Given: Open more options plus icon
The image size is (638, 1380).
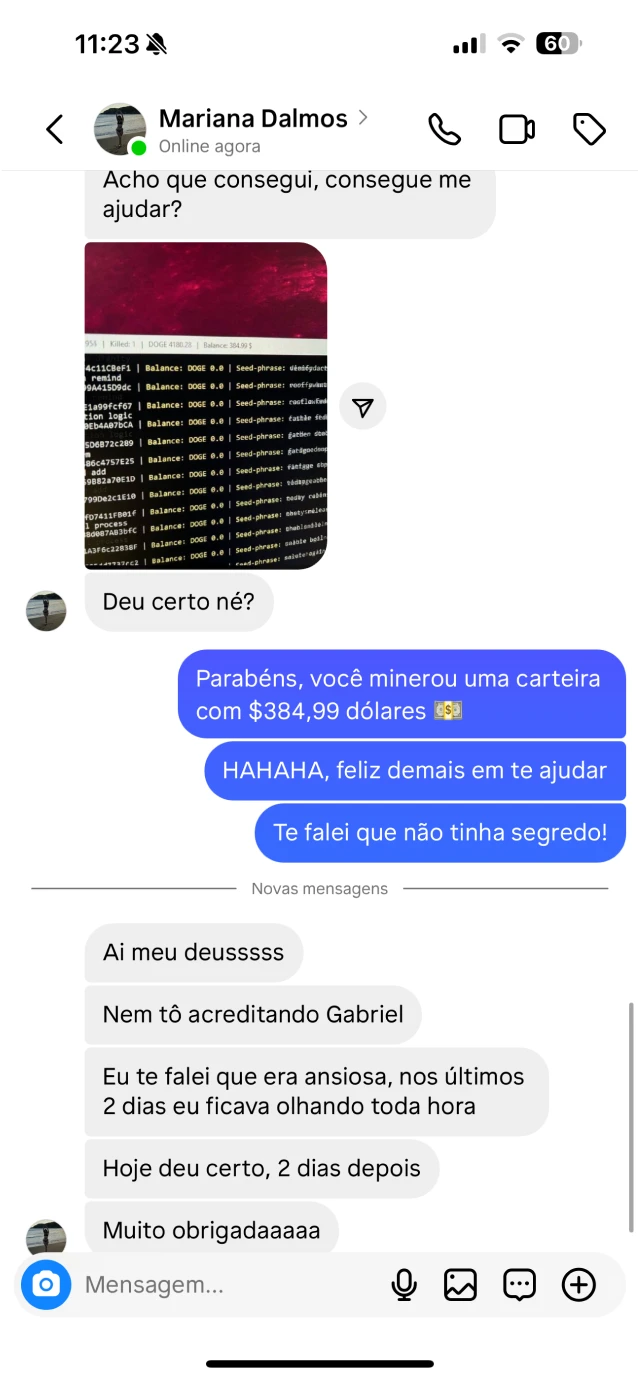Looking at the screenshot, I should [579, 1284].
